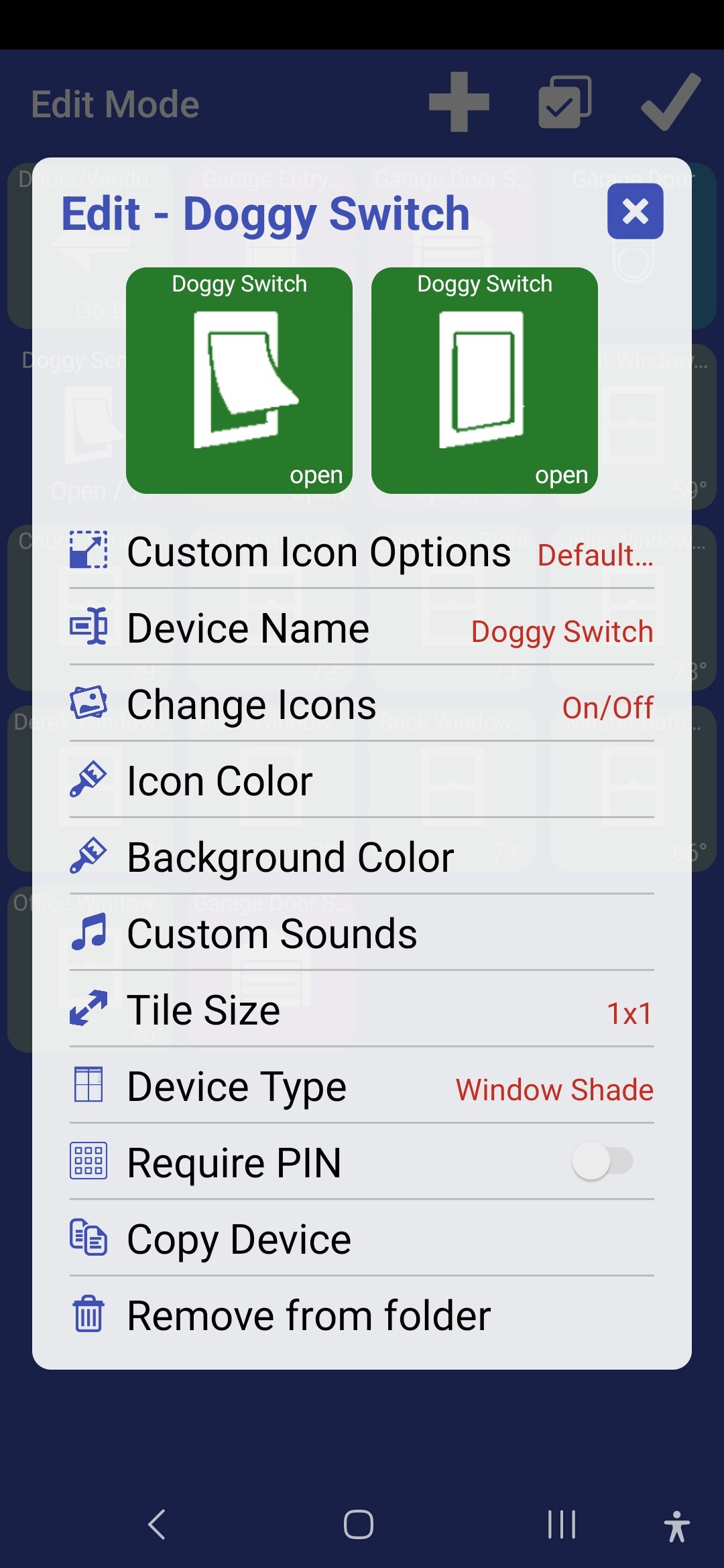Change Device Type from Window Shade
Screen dimensions: 724x1568
point(362,1087)
